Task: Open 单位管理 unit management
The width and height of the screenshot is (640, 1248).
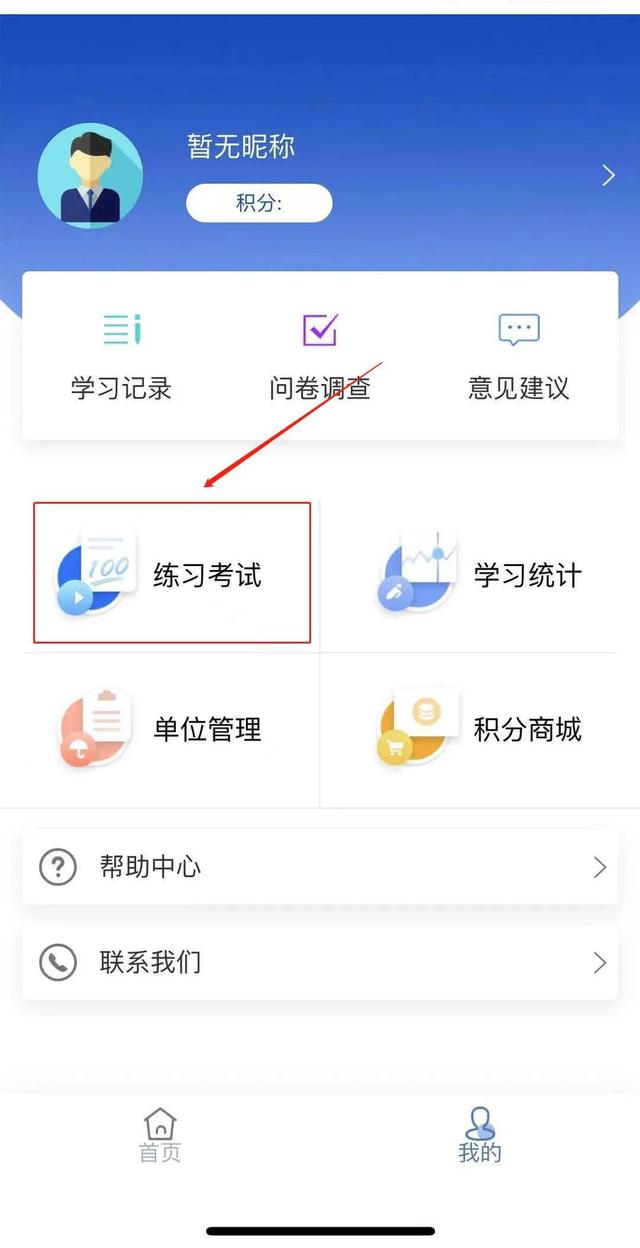Action: (x=172, y=730)
